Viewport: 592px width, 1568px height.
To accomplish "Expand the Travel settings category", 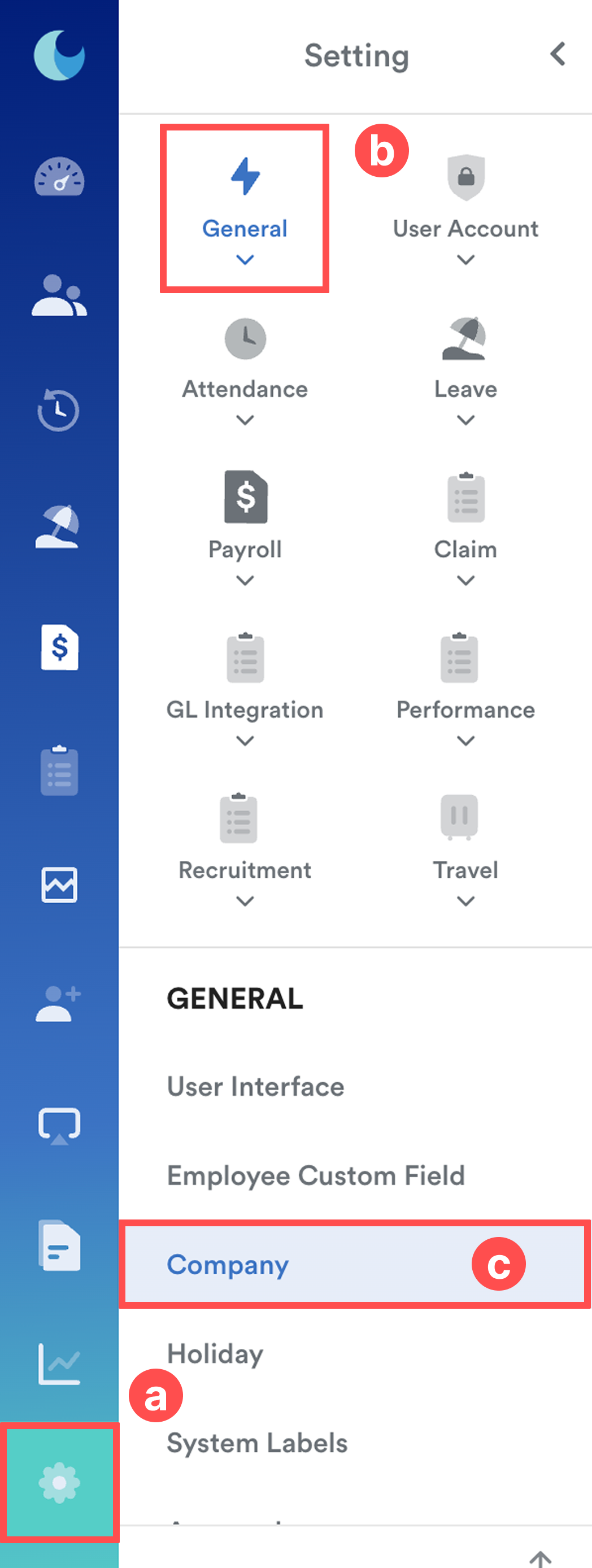I will [465, 849].
